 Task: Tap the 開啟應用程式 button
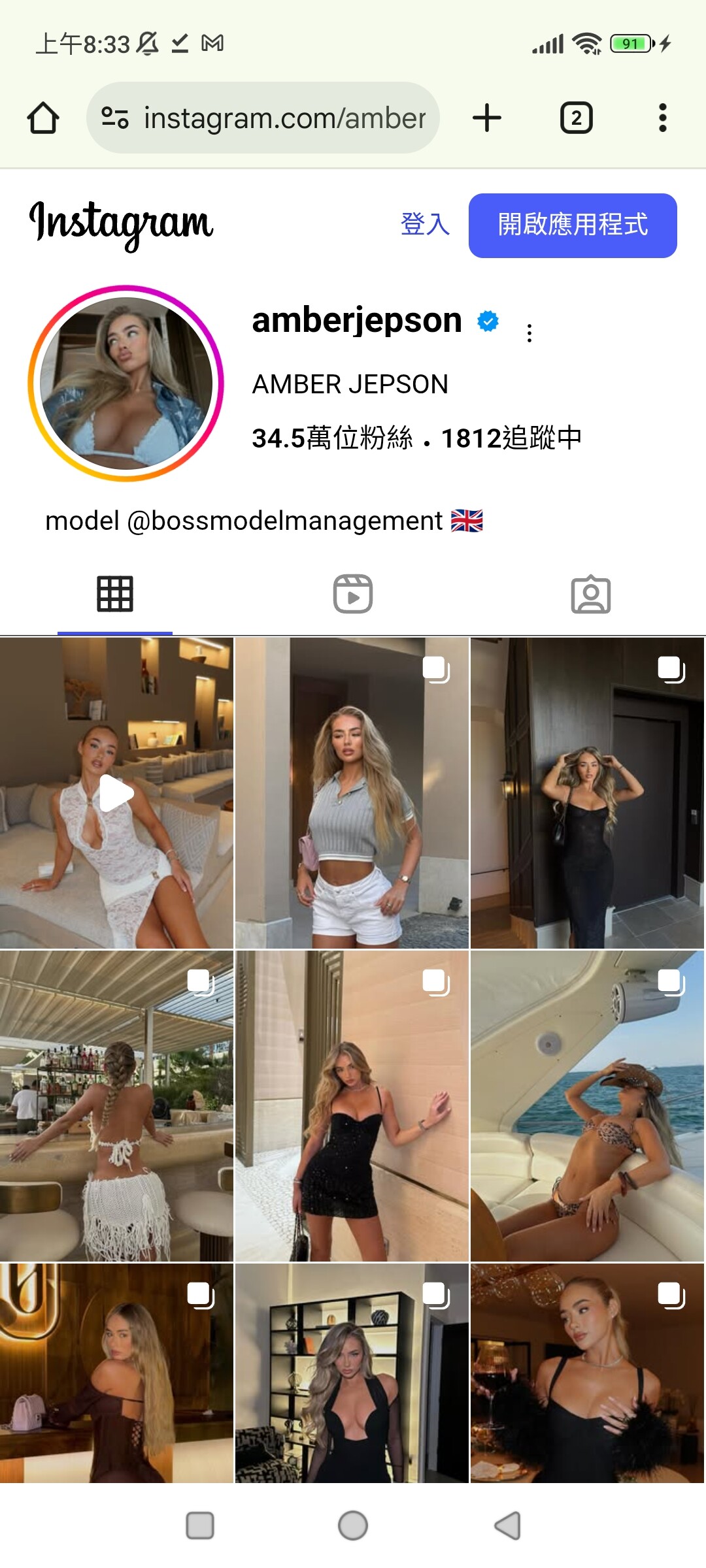[x=573, y=225]
